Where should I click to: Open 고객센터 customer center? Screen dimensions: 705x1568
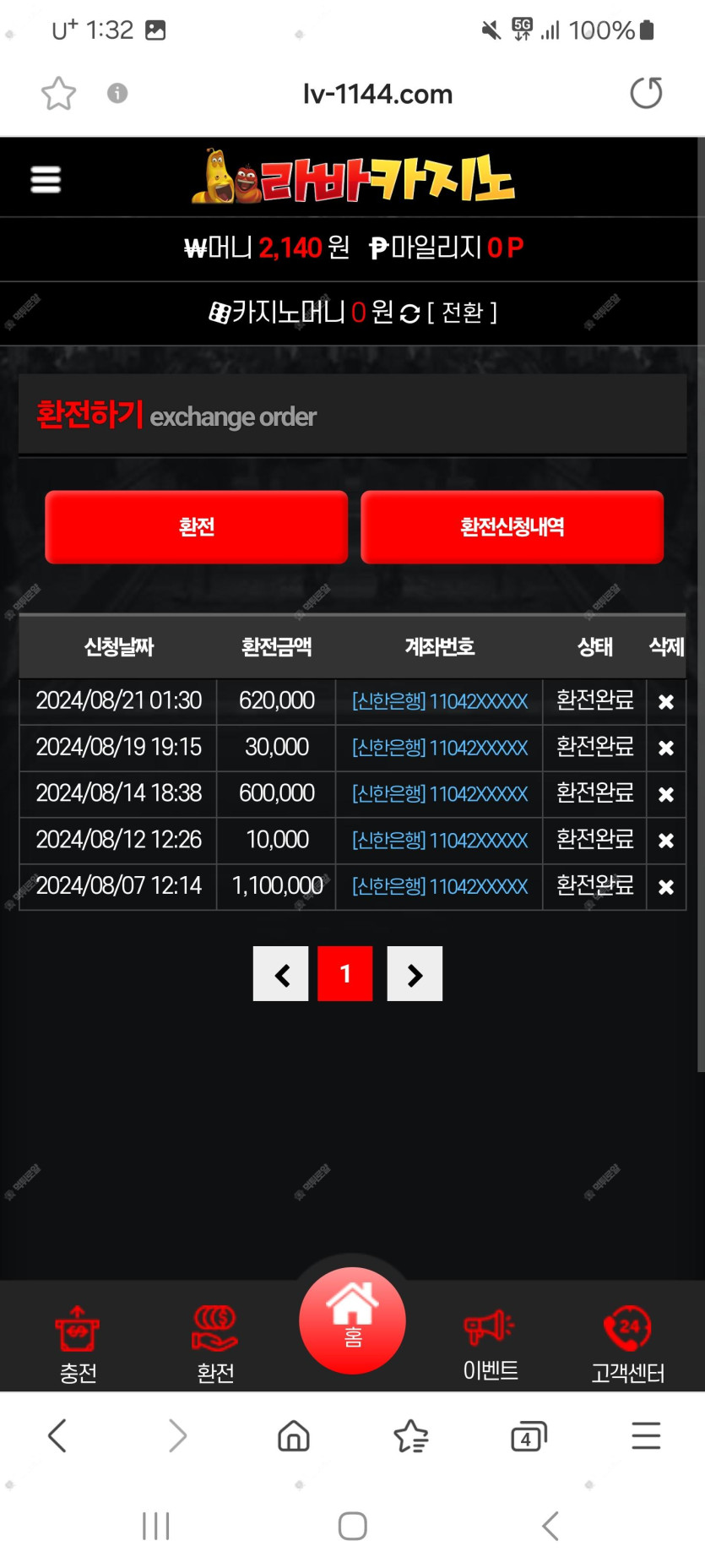[x=627, y=1344]
